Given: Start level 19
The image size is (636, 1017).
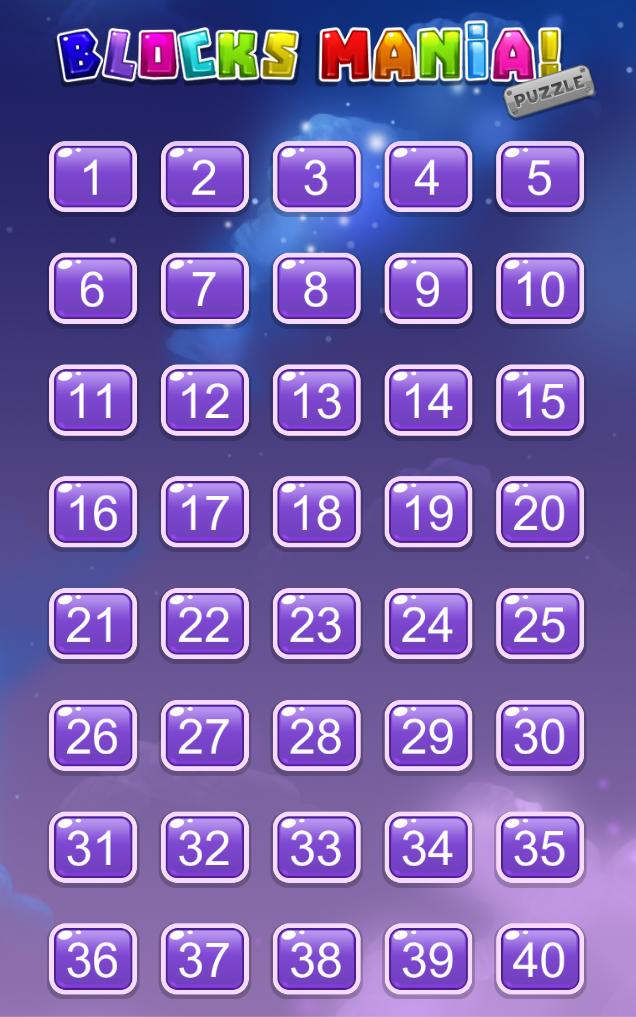Looking at the screenshot, I should (428, 513).
